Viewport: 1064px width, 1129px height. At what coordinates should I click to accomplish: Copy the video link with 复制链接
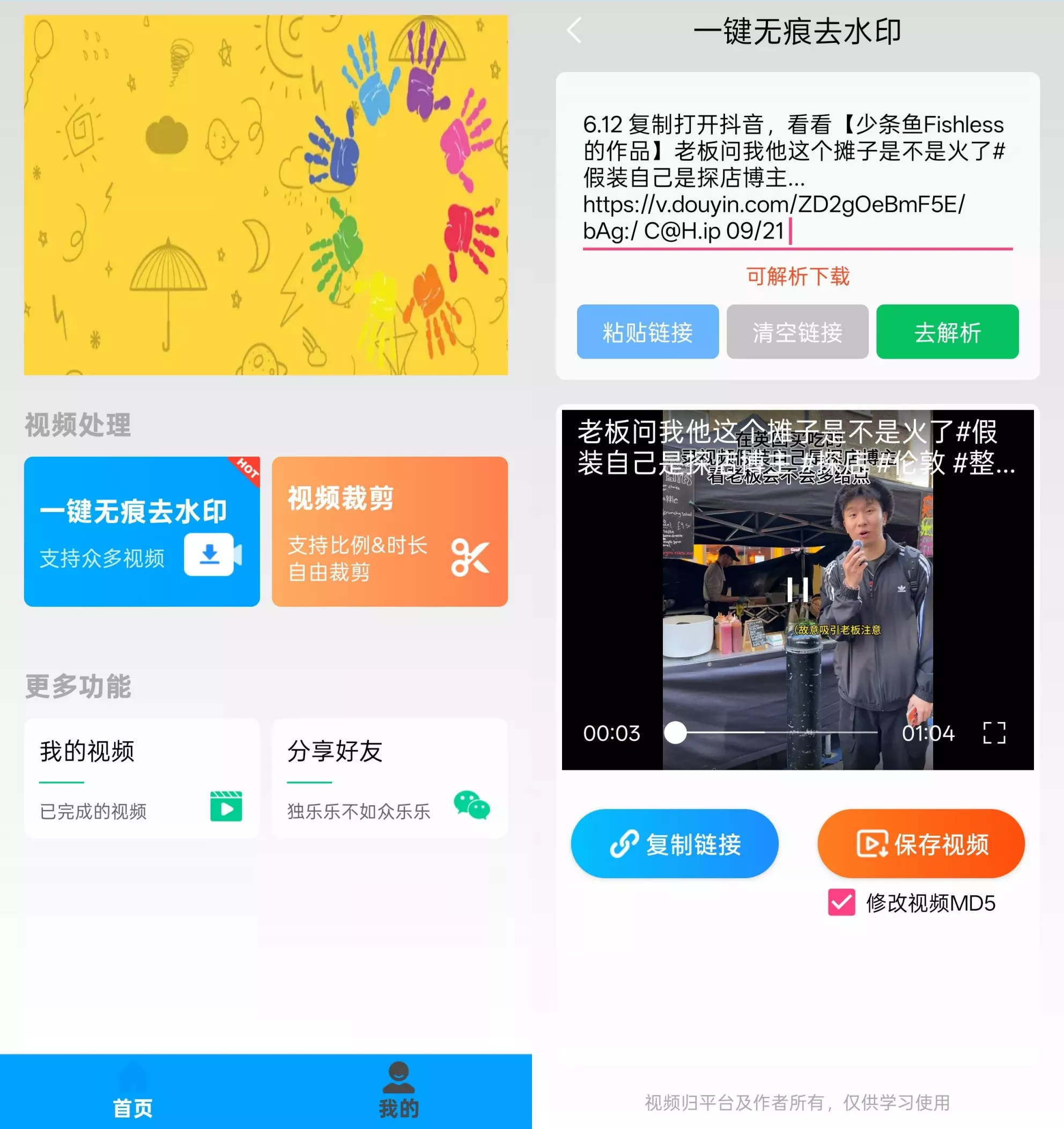[674, 844]
